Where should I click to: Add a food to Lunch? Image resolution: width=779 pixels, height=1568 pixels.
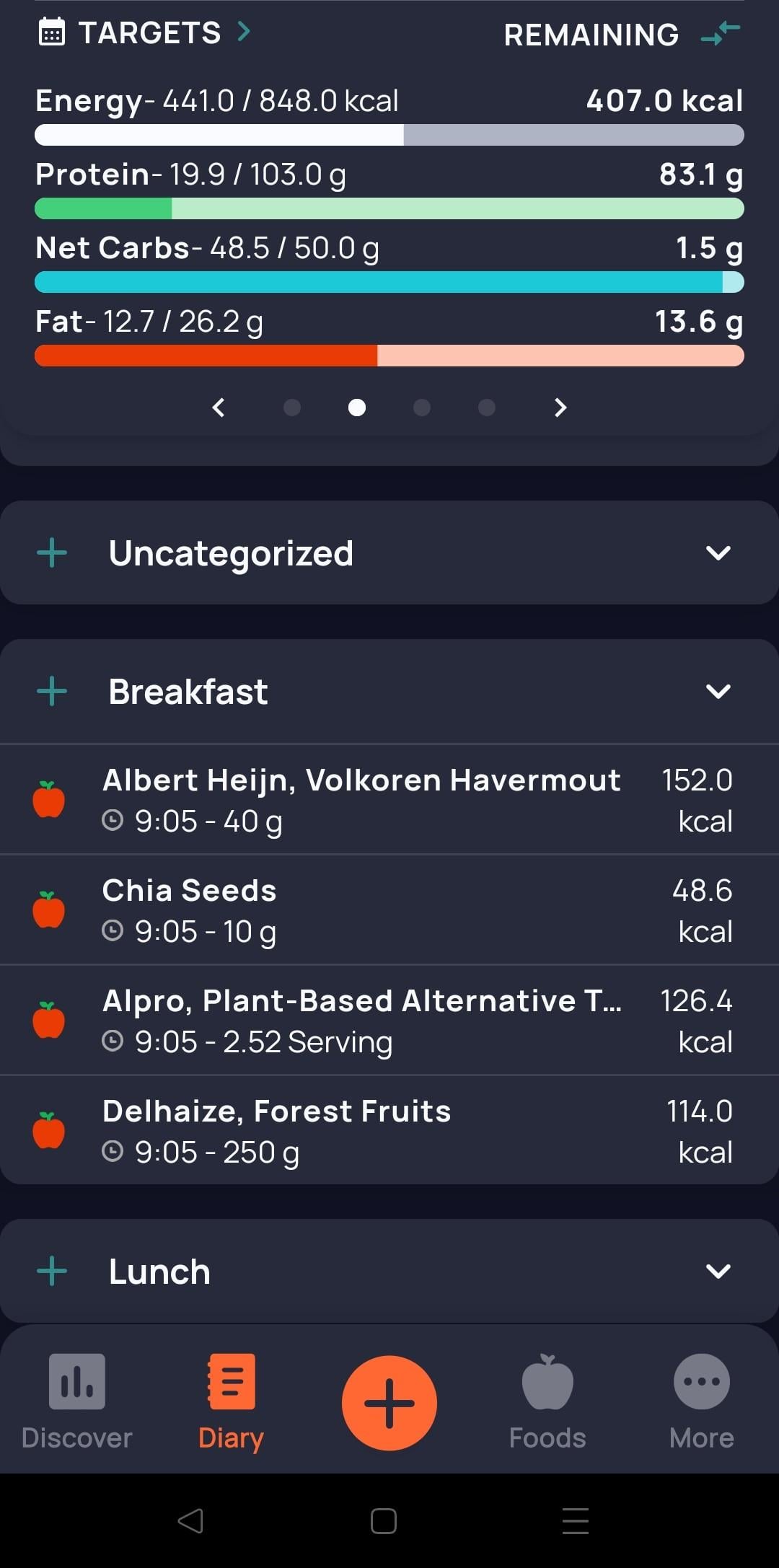click(x=52, y=1271)
